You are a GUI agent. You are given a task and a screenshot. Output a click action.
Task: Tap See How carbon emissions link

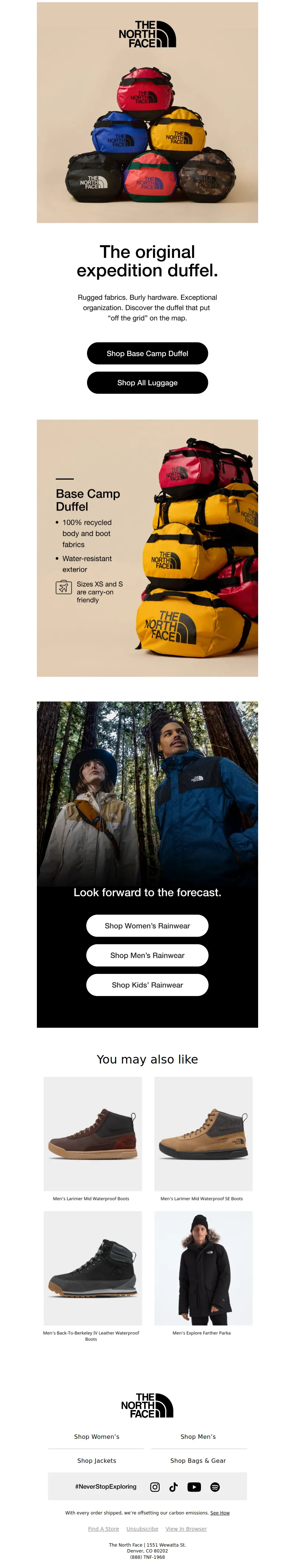[219, 1513]
